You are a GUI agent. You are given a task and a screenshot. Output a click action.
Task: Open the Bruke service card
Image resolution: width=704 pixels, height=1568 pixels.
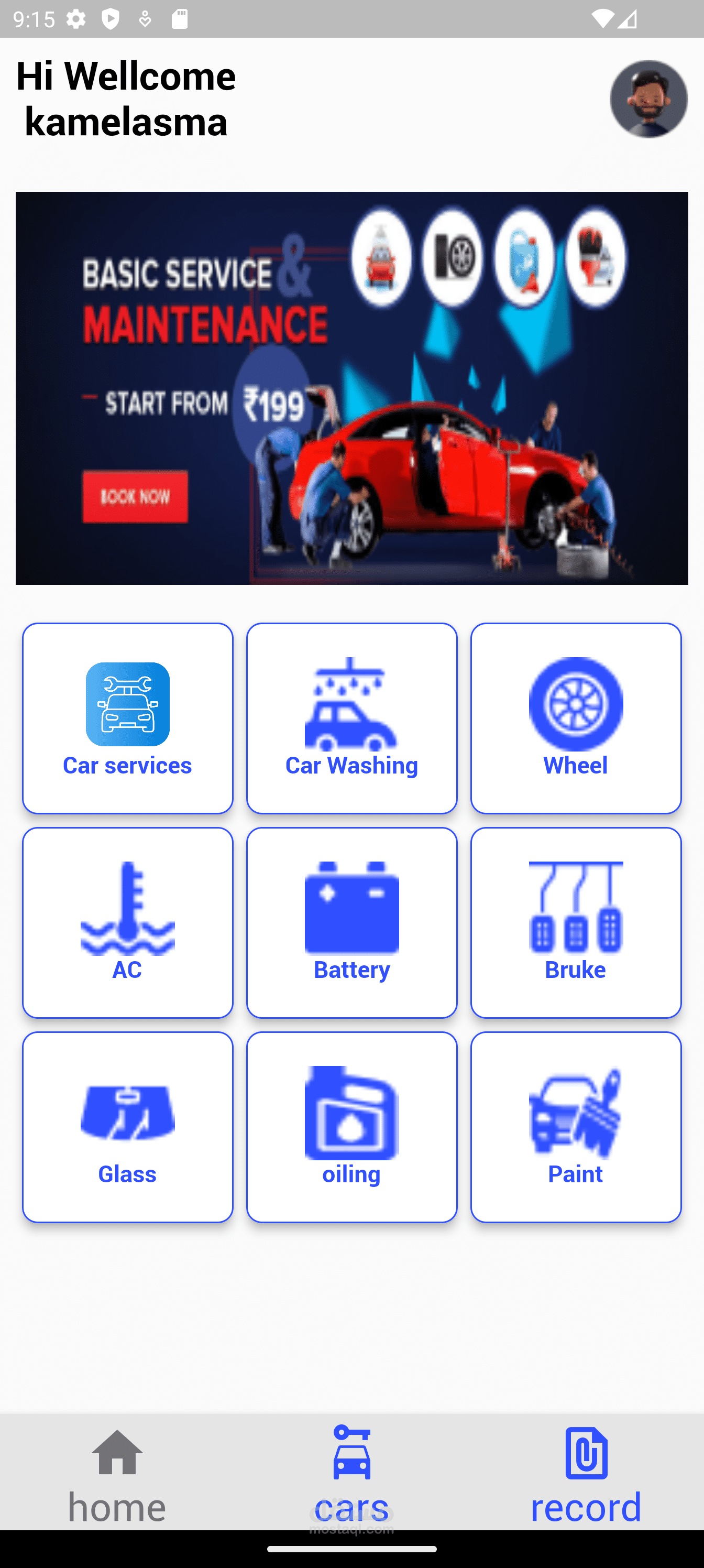coord(576,922)
